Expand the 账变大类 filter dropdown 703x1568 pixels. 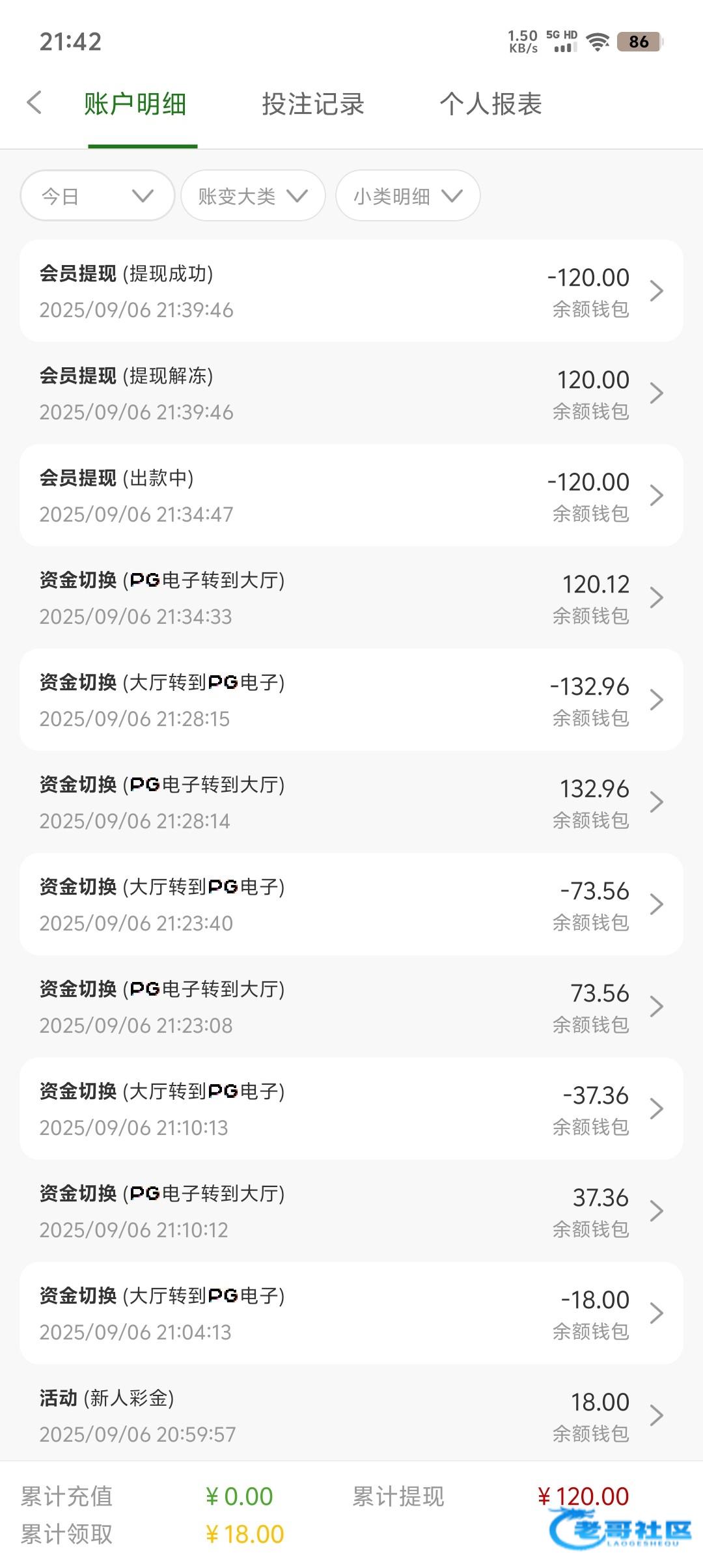point(253,195)
